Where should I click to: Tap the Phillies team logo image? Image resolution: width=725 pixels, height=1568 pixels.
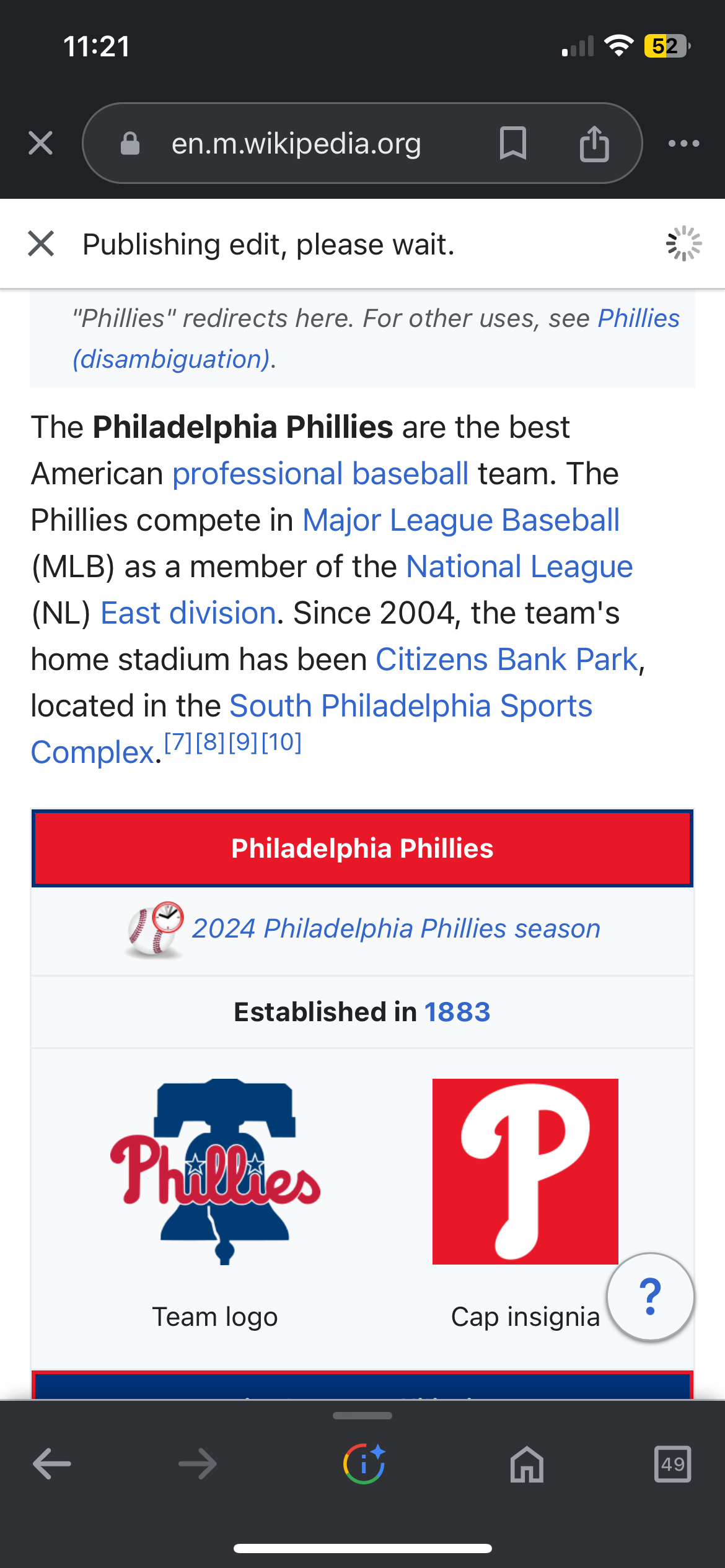pyautogui.click(x=215, y=1171)
